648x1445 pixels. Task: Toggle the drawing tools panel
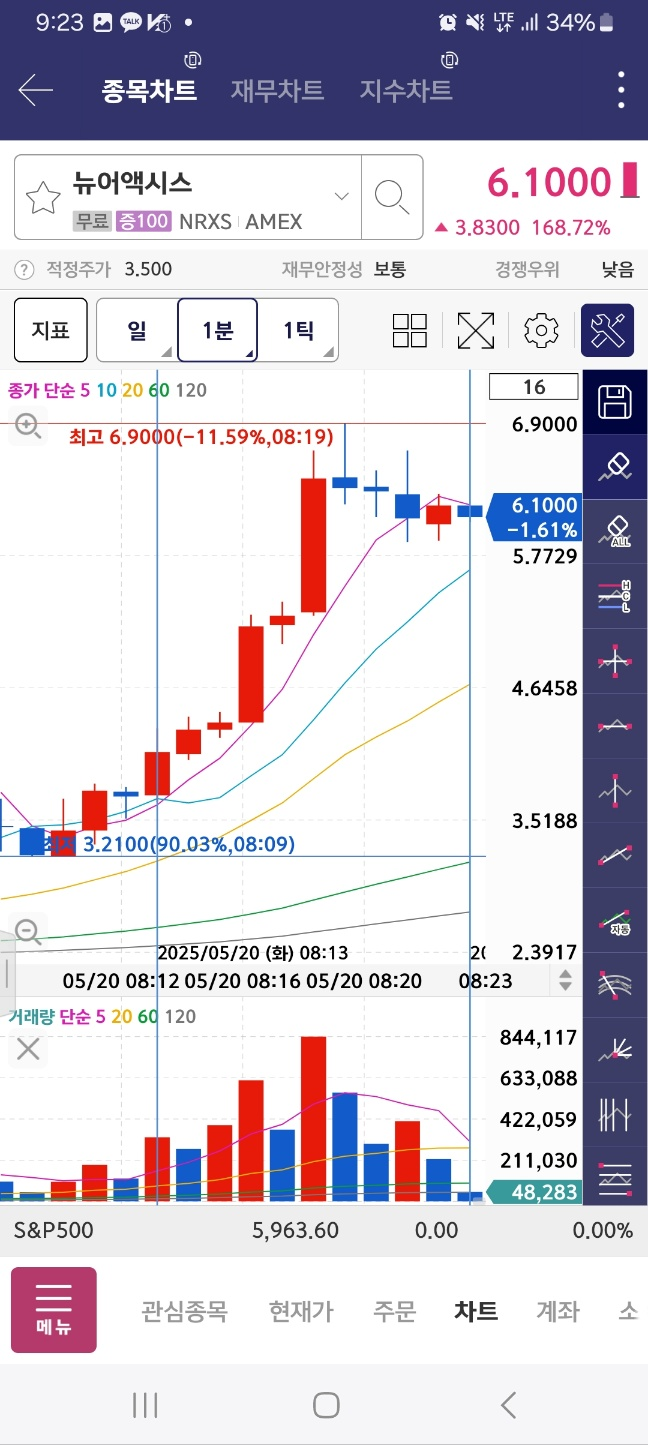(608, 330)
